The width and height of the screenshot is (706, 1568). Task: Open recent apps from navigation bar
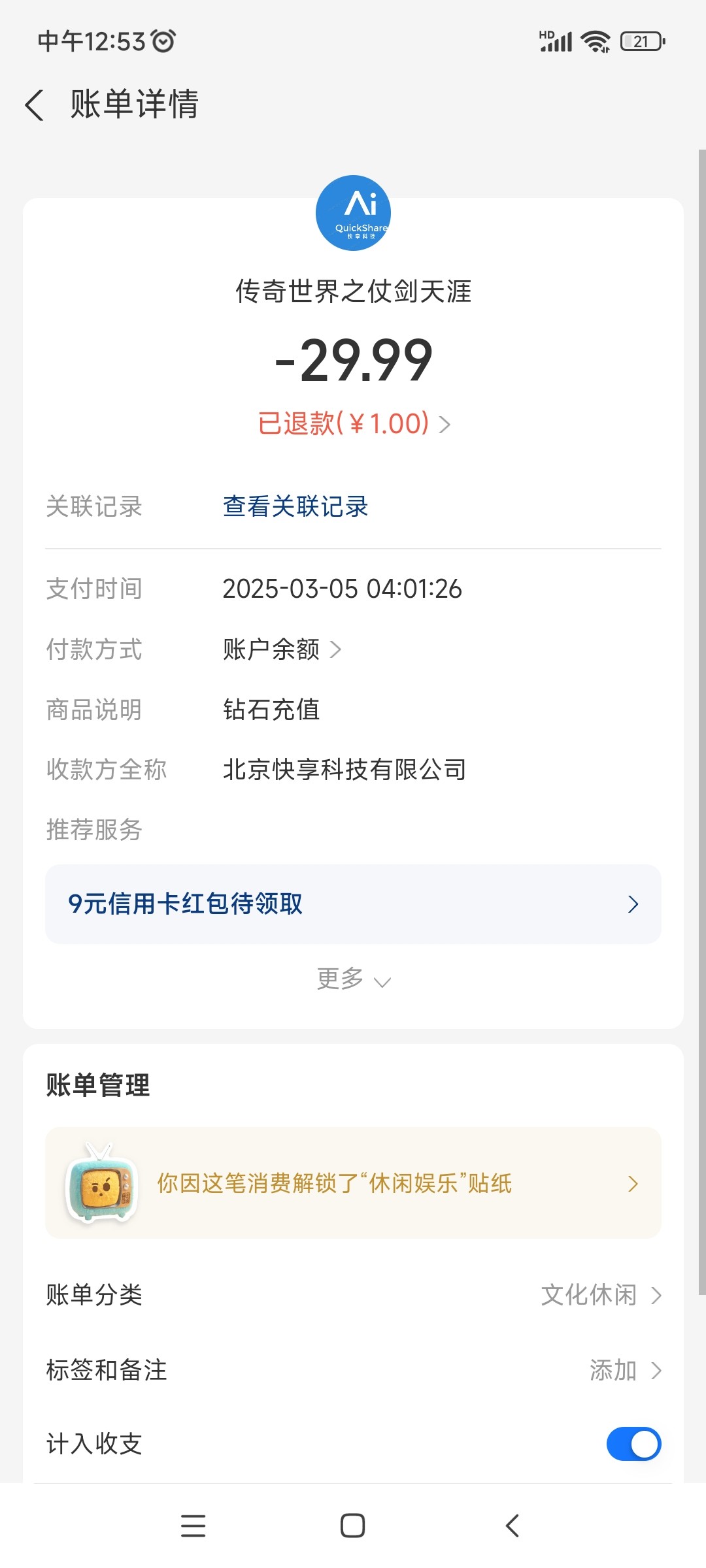193,1526
